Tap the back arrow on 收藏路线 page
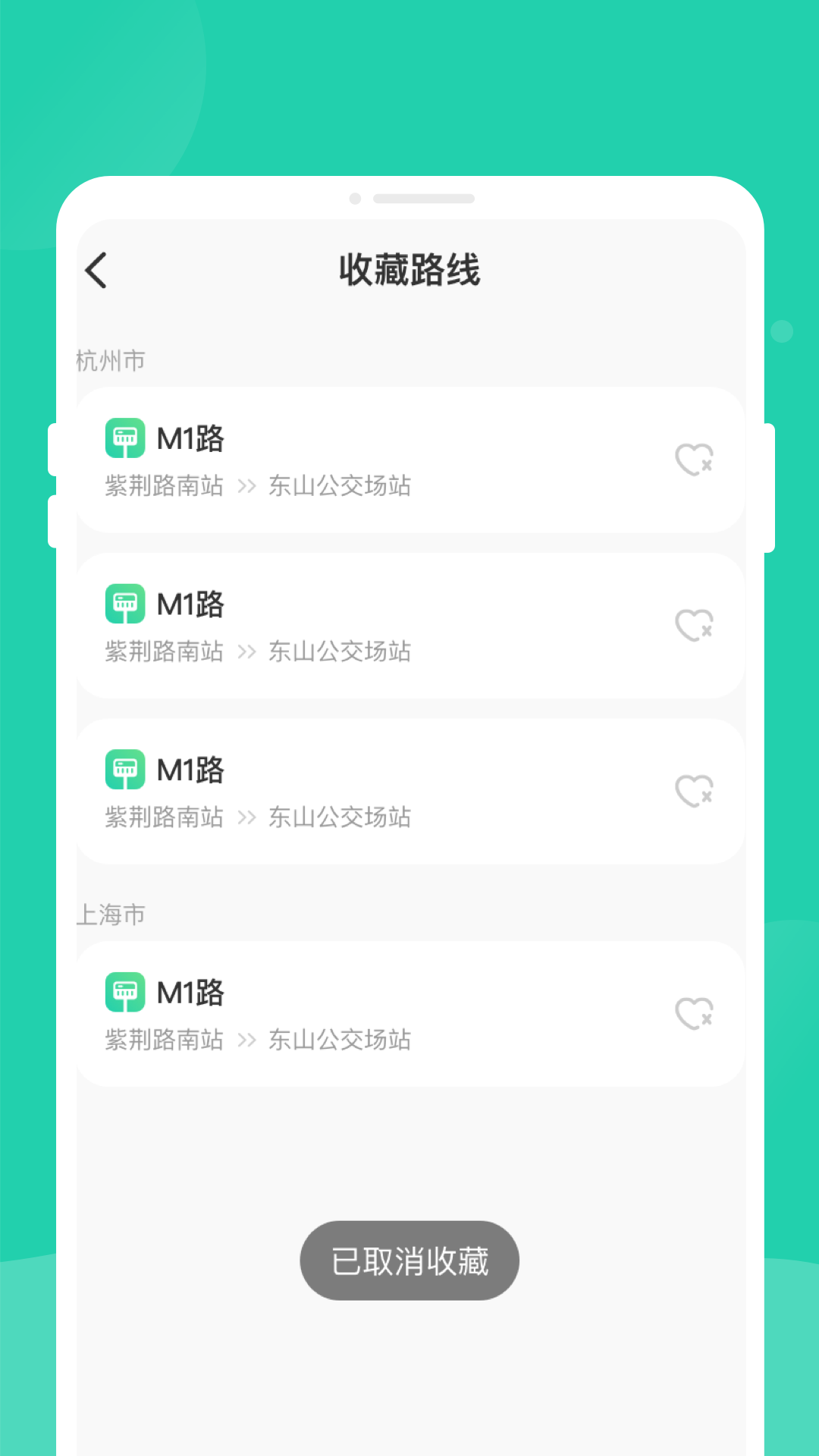 (x=96, y=270)
